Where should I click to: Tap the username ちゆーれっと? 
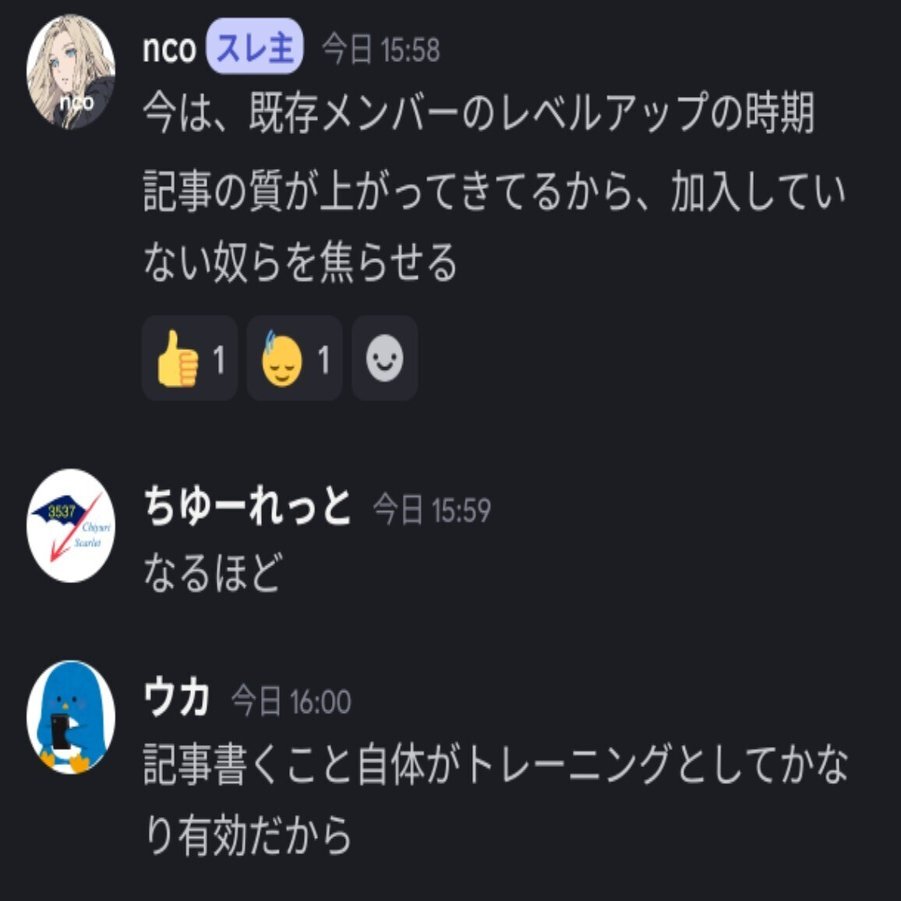248,509
